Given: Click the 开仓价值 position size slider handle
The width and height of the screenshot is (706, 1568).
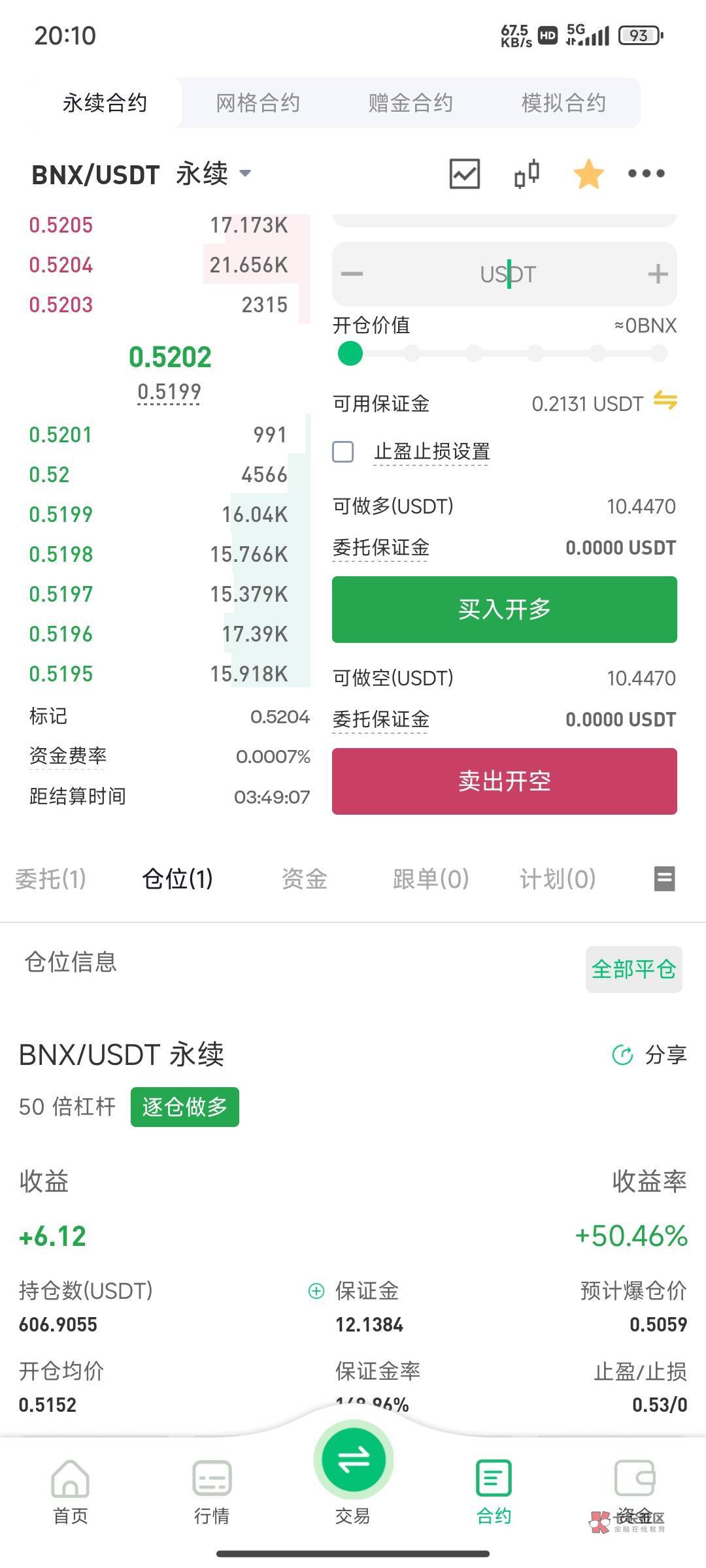Looking at the screenshot, I should pos(351,353).
